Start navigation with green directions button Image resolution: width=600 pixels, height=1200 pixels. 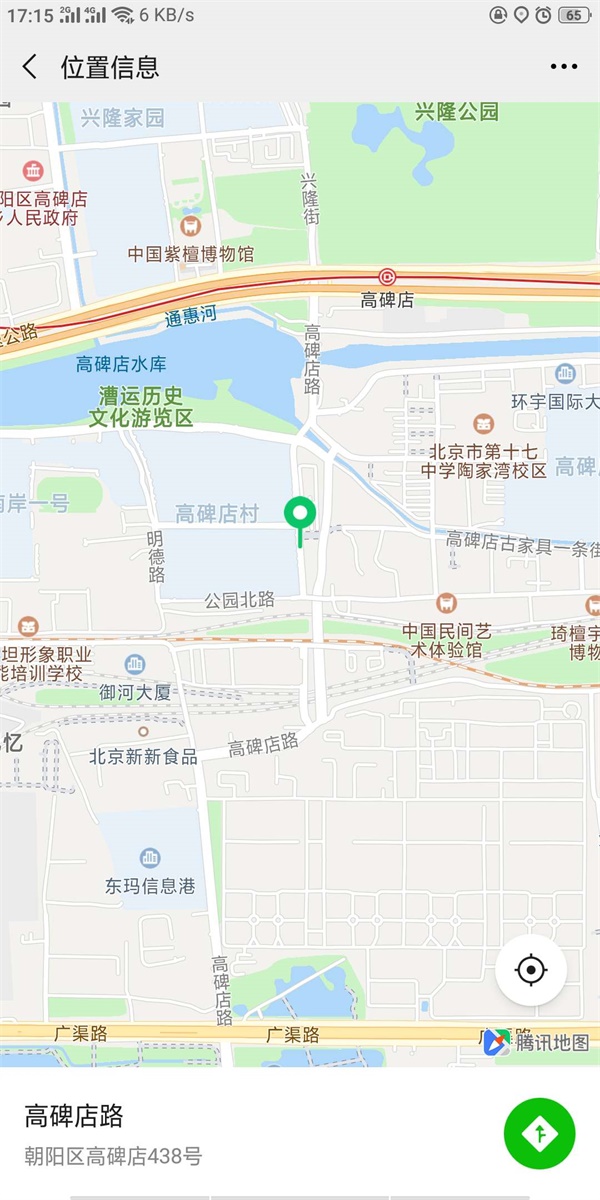click(540, 1133)
